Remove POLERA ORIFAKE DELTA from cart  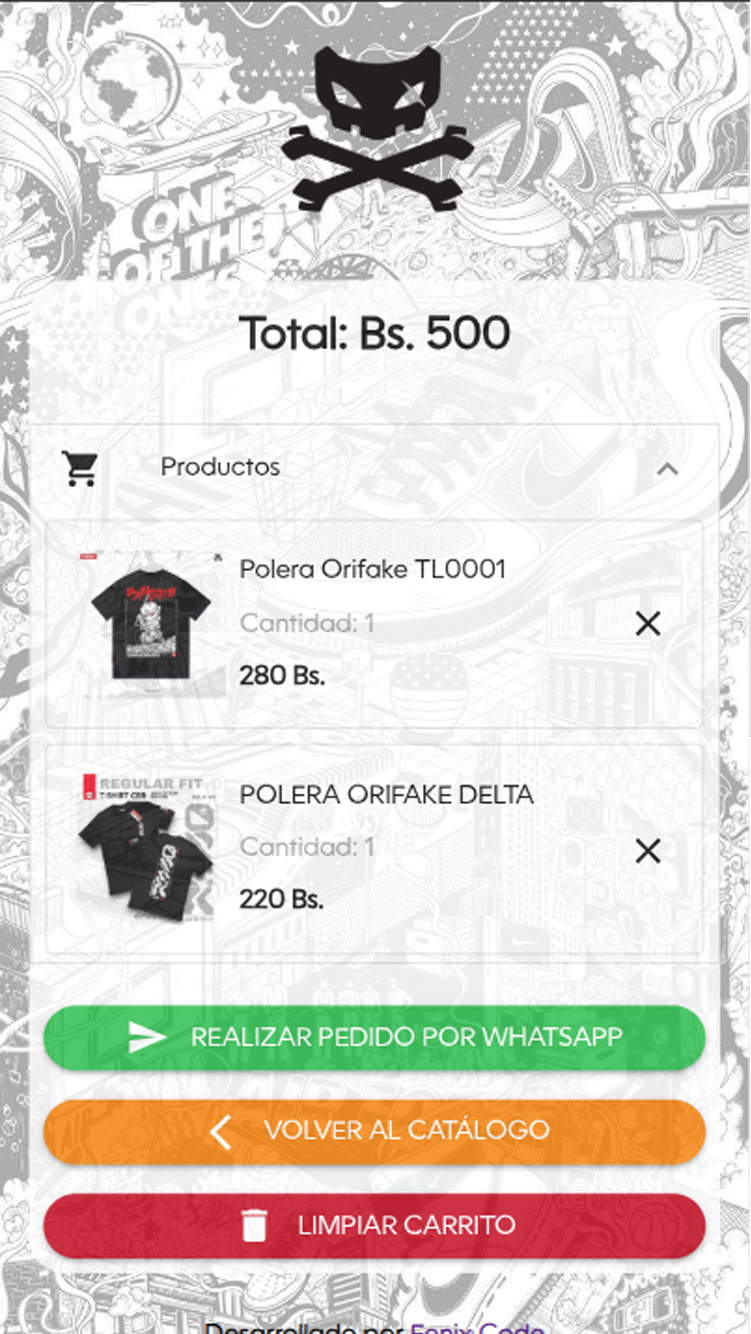click(648, 851)
